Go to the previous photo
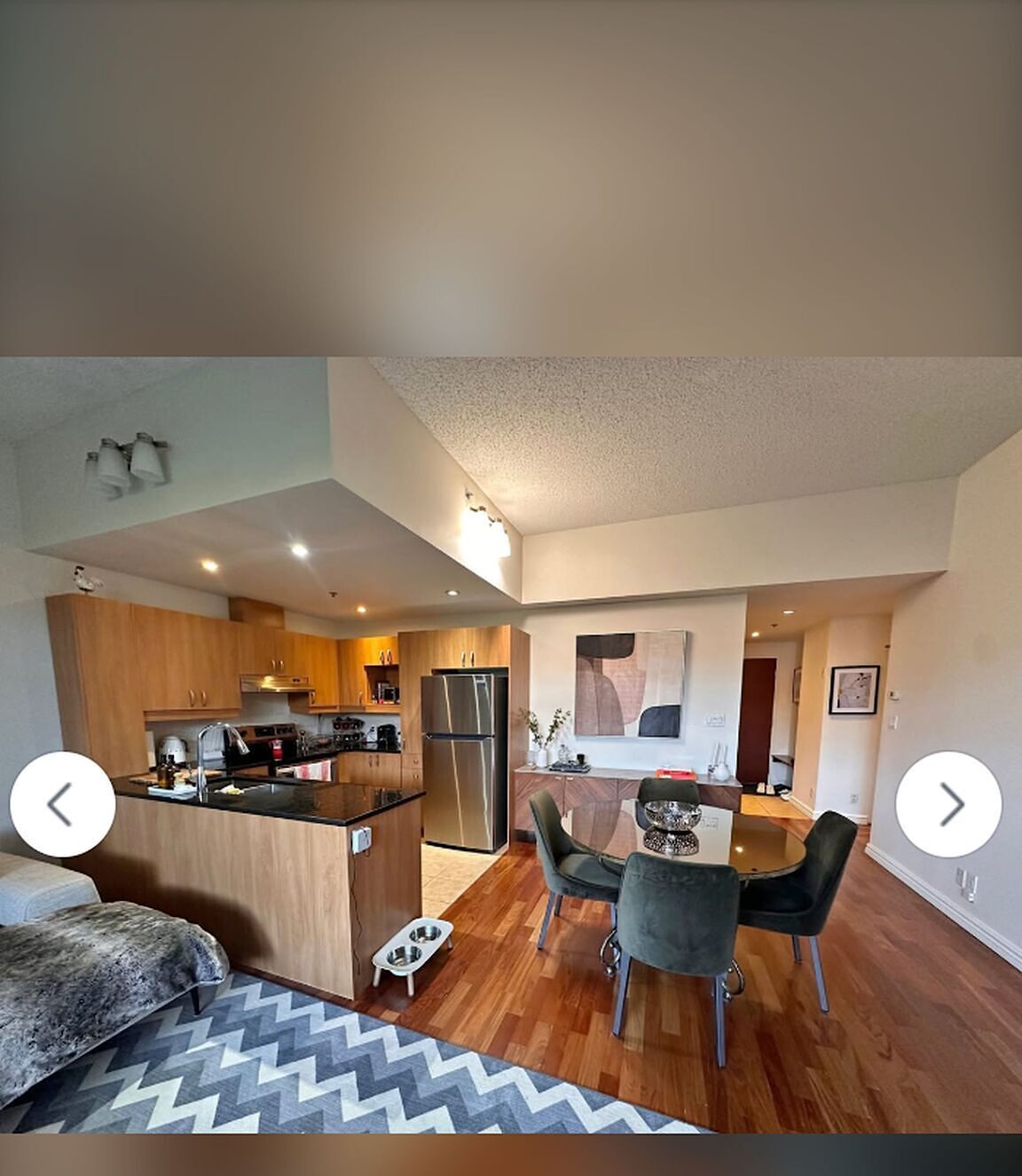Image resolution: width=1022 pixels, height=1176 pixels. (x=62, y=804)
